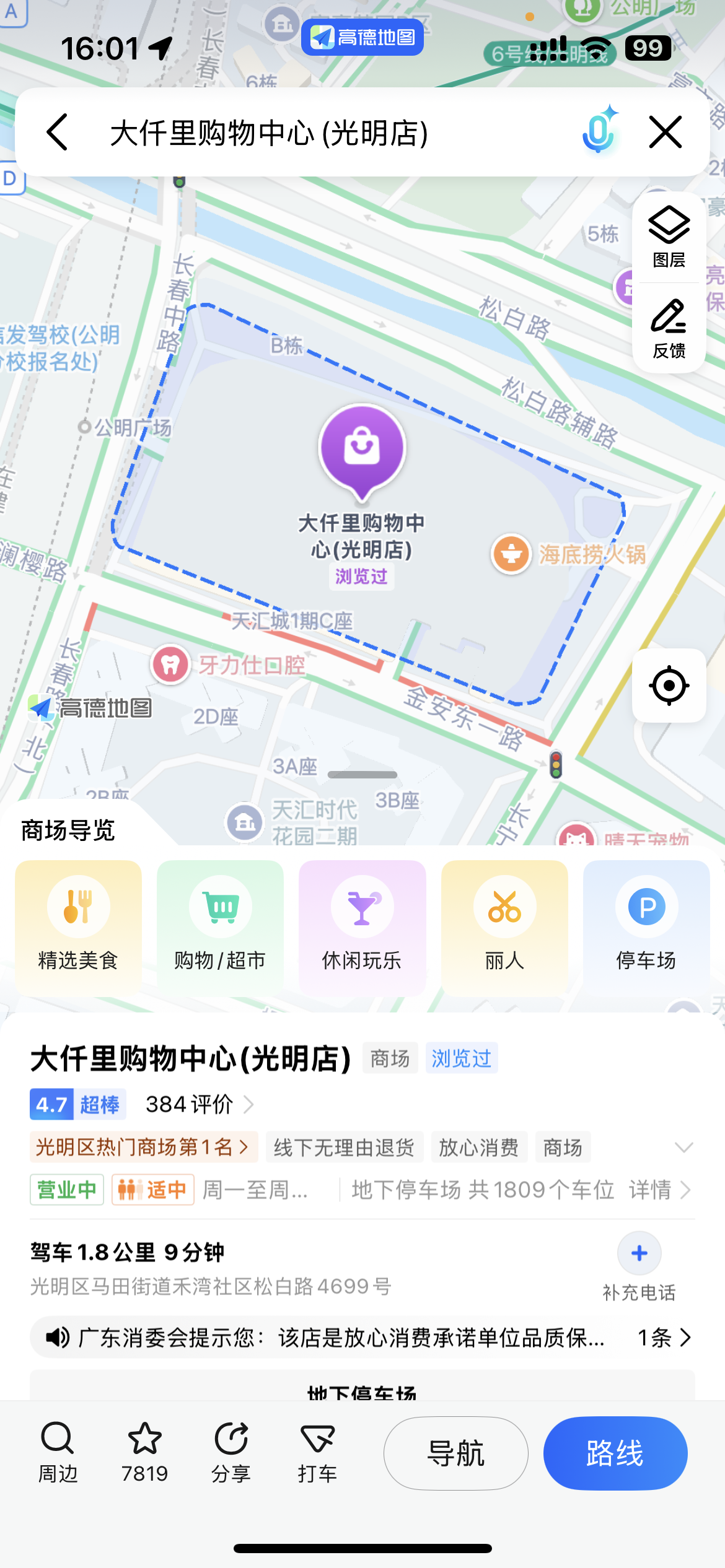The height and width of the screenshot is (1568, 725).
Task: Open 丽人 in the mall guide
Action: tap(504, 926)
